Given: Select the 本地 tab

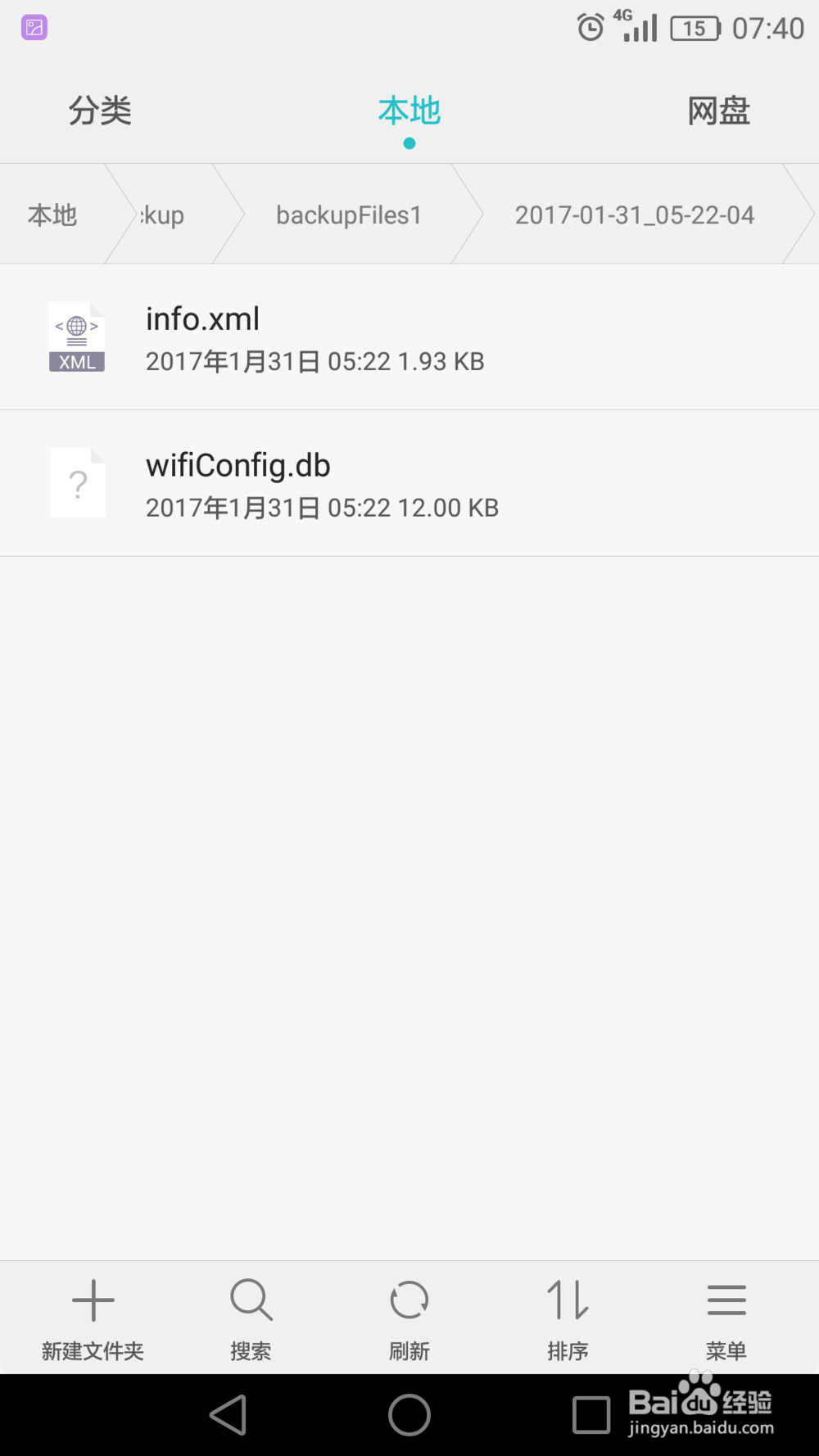Looking at the screenshot, I should pos(409,111).
